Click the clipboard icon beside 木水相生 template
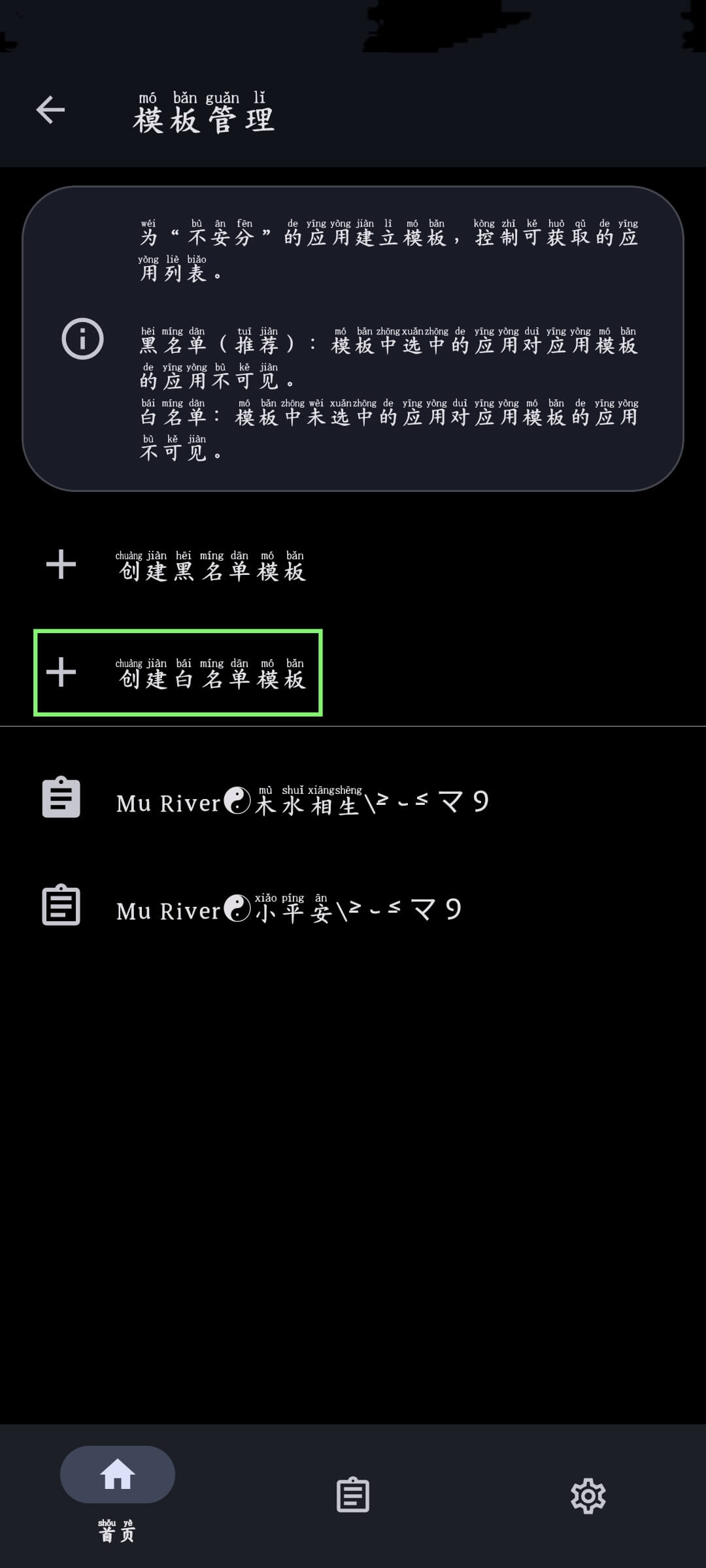The image size is (706, 1568). (x=61, y=798)
